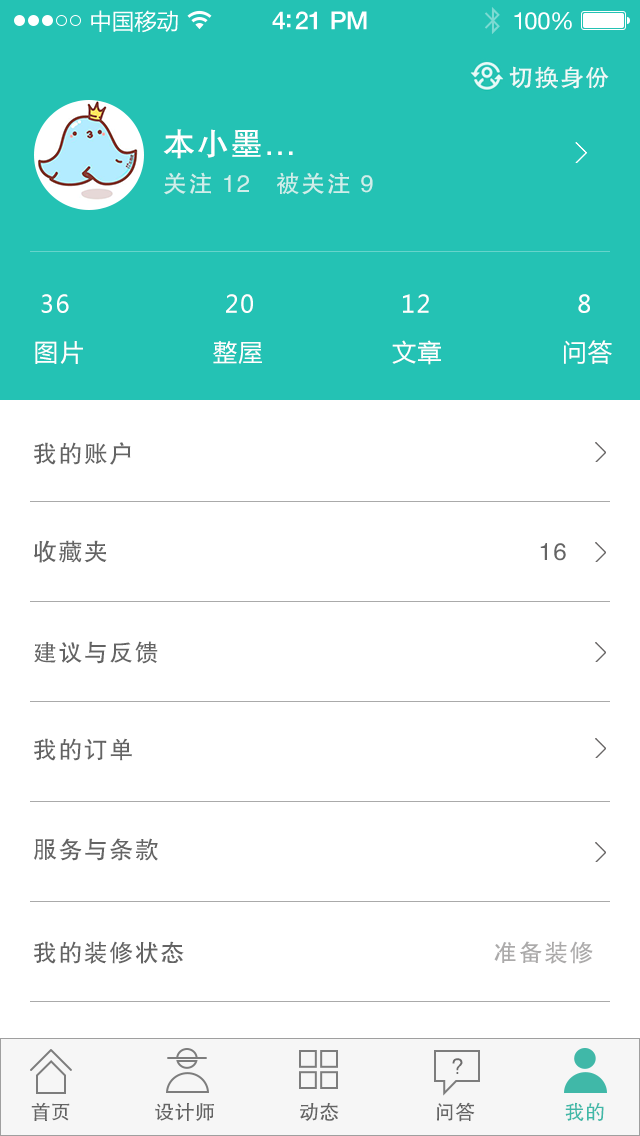This screenshot has width=640, height=1136.
Task: Switch to the 首页 home tab
Action: pyautogui.click(x=51, y=1085)
